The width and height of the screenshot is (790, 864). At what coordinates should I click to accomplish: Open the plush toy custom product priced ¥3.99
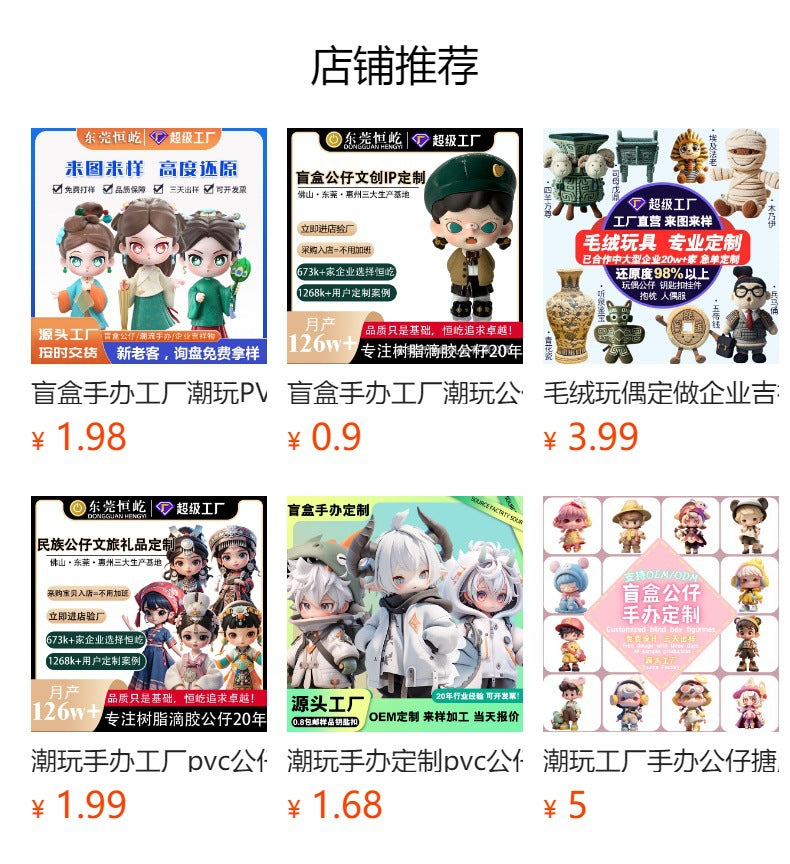(660, 246)
